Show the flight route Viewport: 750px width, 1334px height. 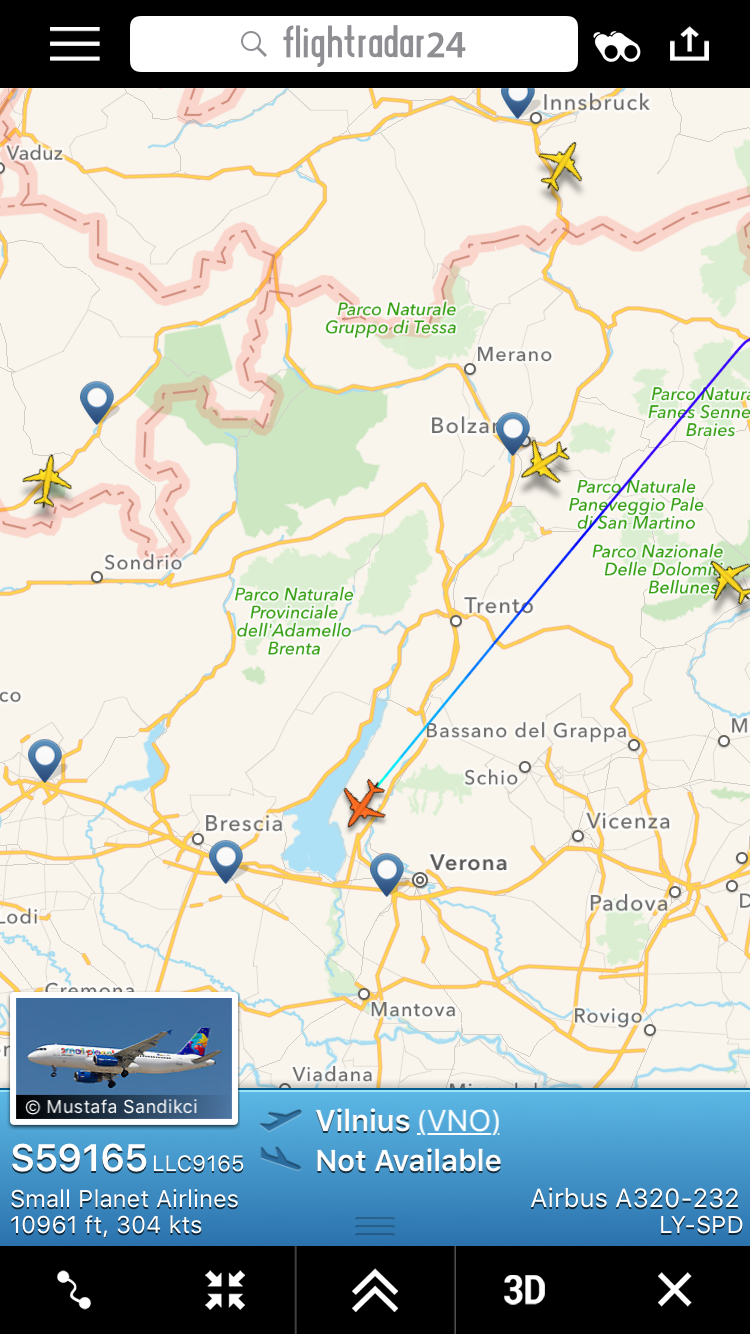pyautogui.click(x=74, y=1290)
